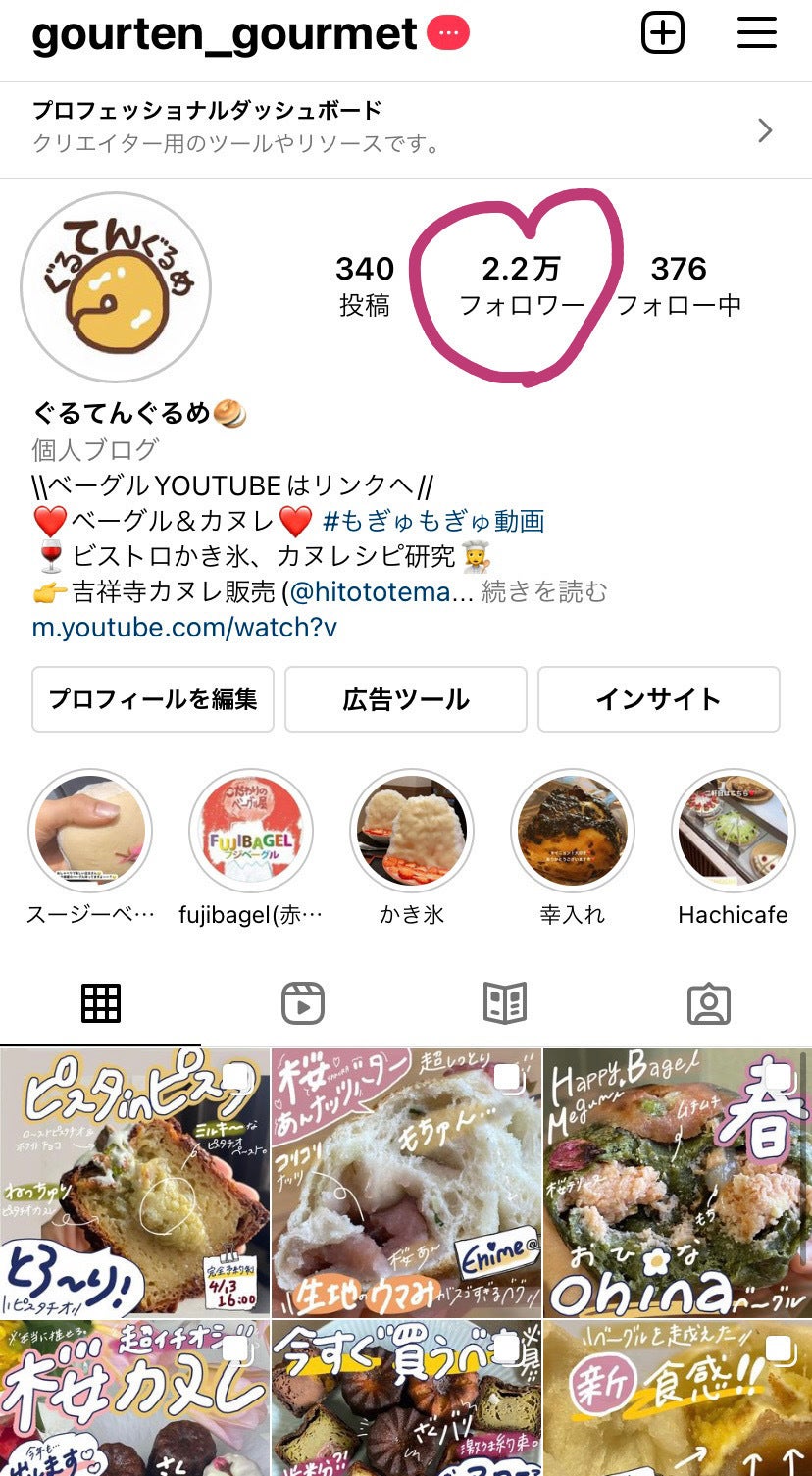Open the 幸入れ story highlight
Screen dimensions: 812x1476
(x=573, y=831)
